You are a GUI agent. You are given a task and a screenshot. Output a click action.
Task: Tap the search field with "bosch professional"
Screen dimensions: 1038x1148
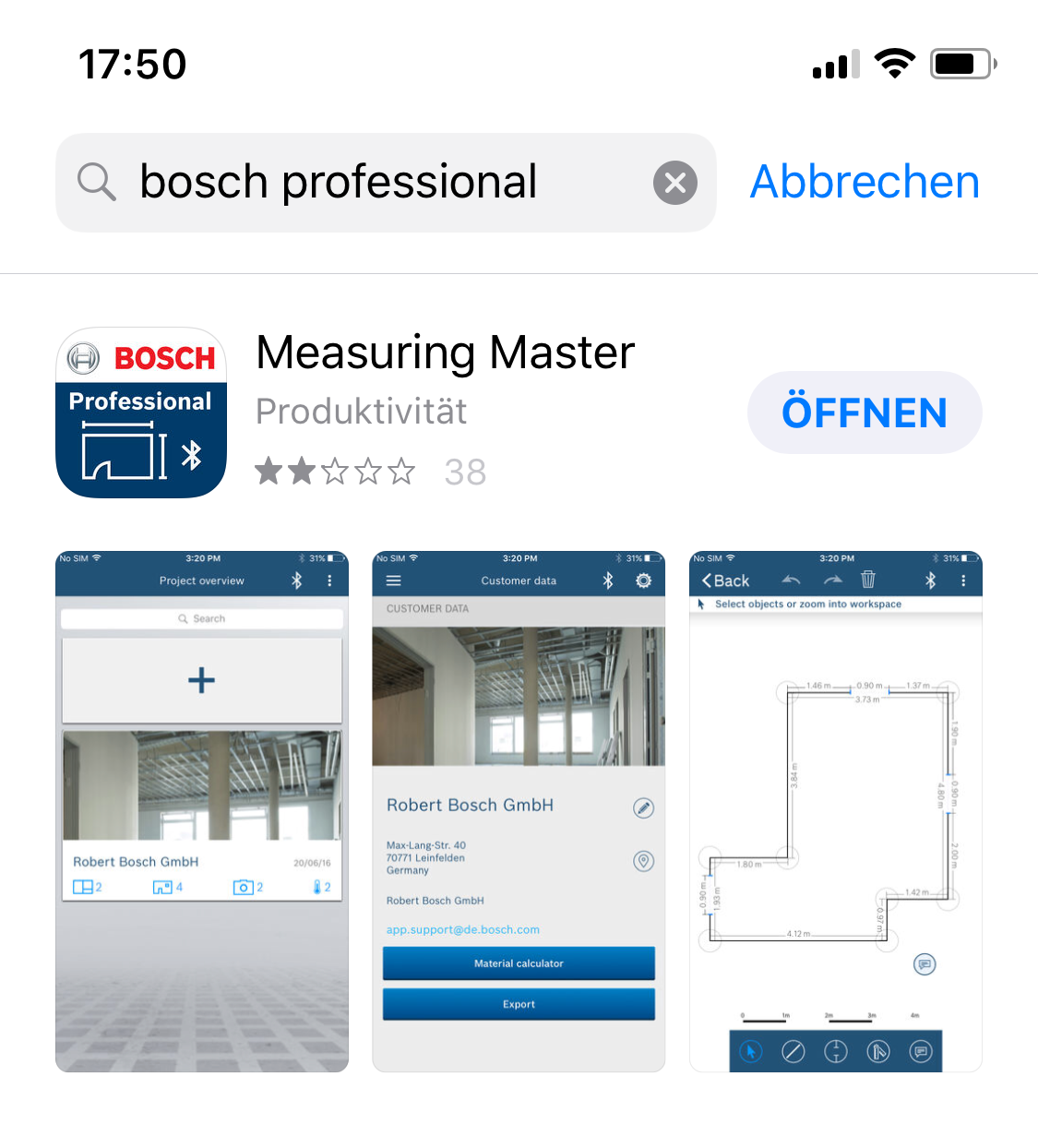(x=369, y=182)
